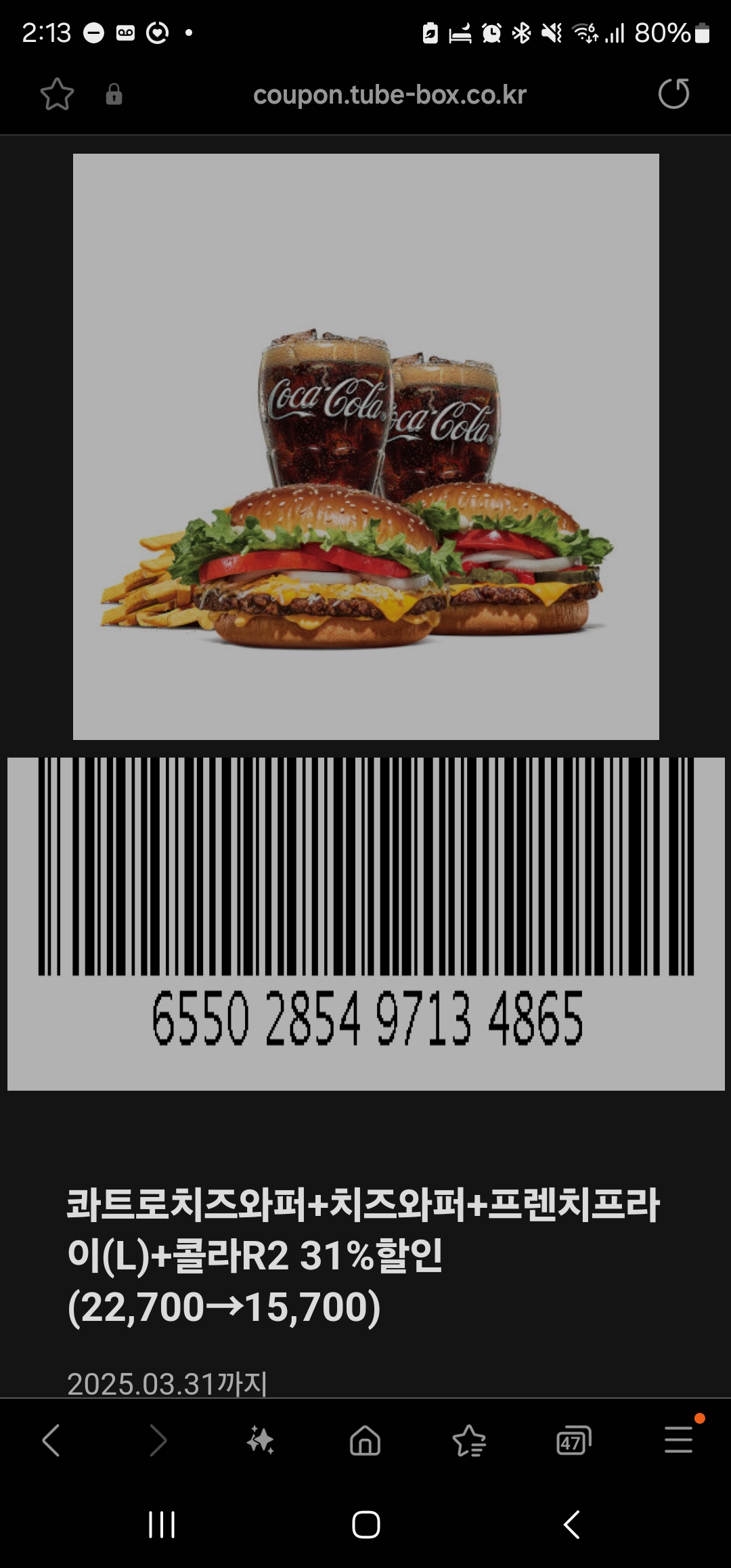731x1568 pixels.
Task: Return to the phone home screen
Action: 366,1525
